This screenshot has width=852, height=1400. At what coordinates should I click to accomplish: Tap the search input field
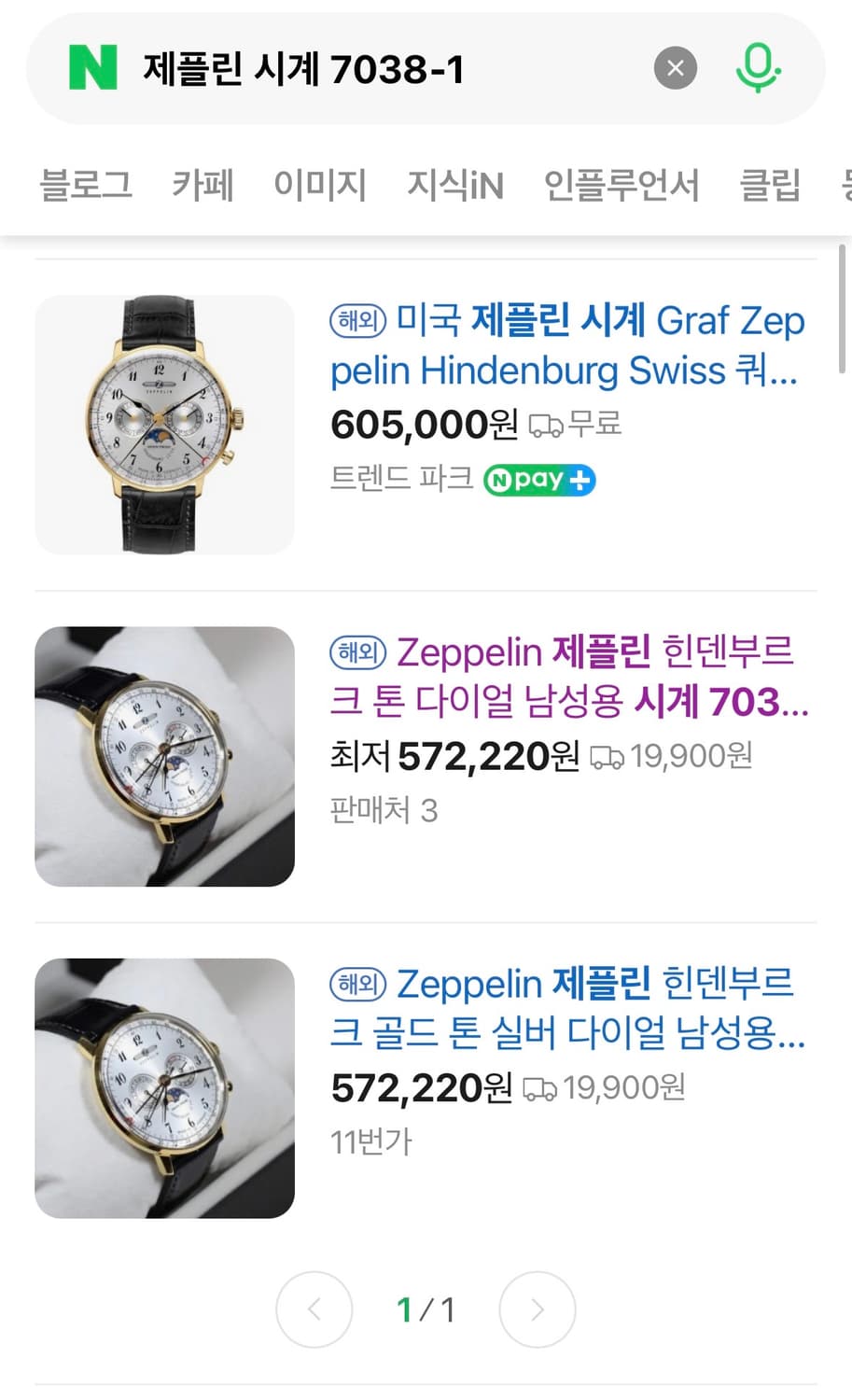click(373, 67)
